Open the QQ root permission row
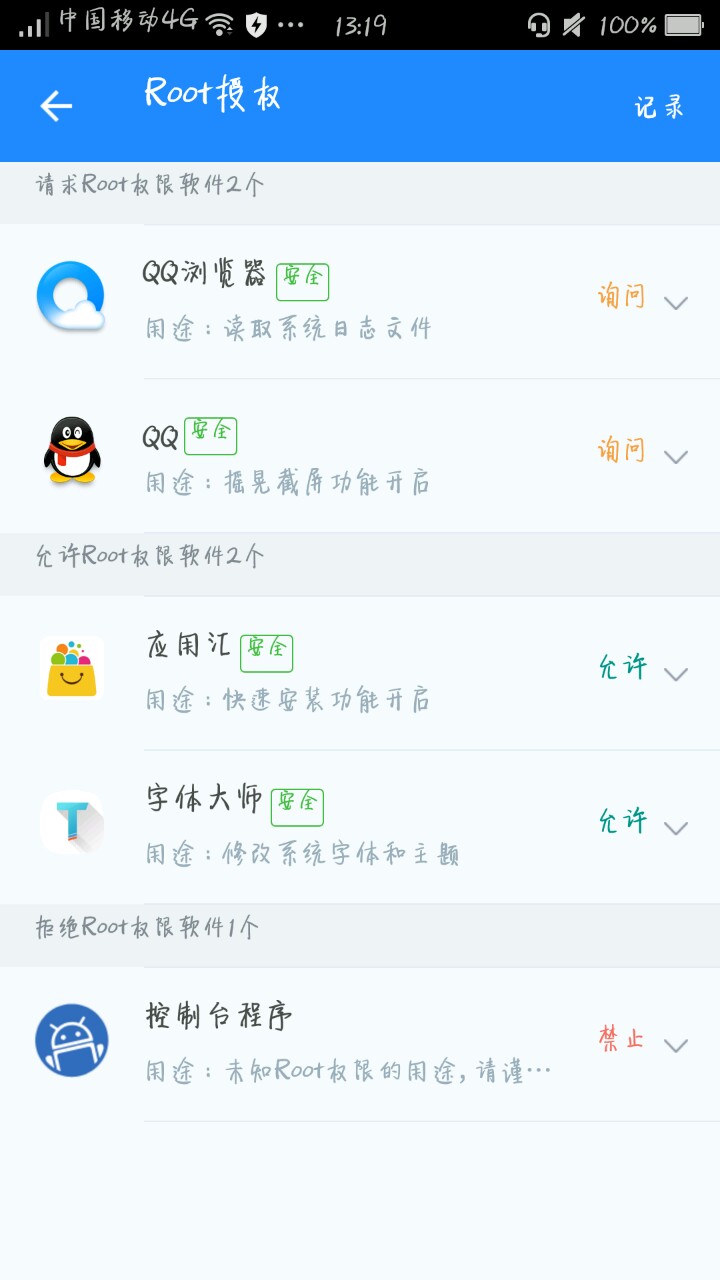The image size is (720, 1280). (300, 455)
